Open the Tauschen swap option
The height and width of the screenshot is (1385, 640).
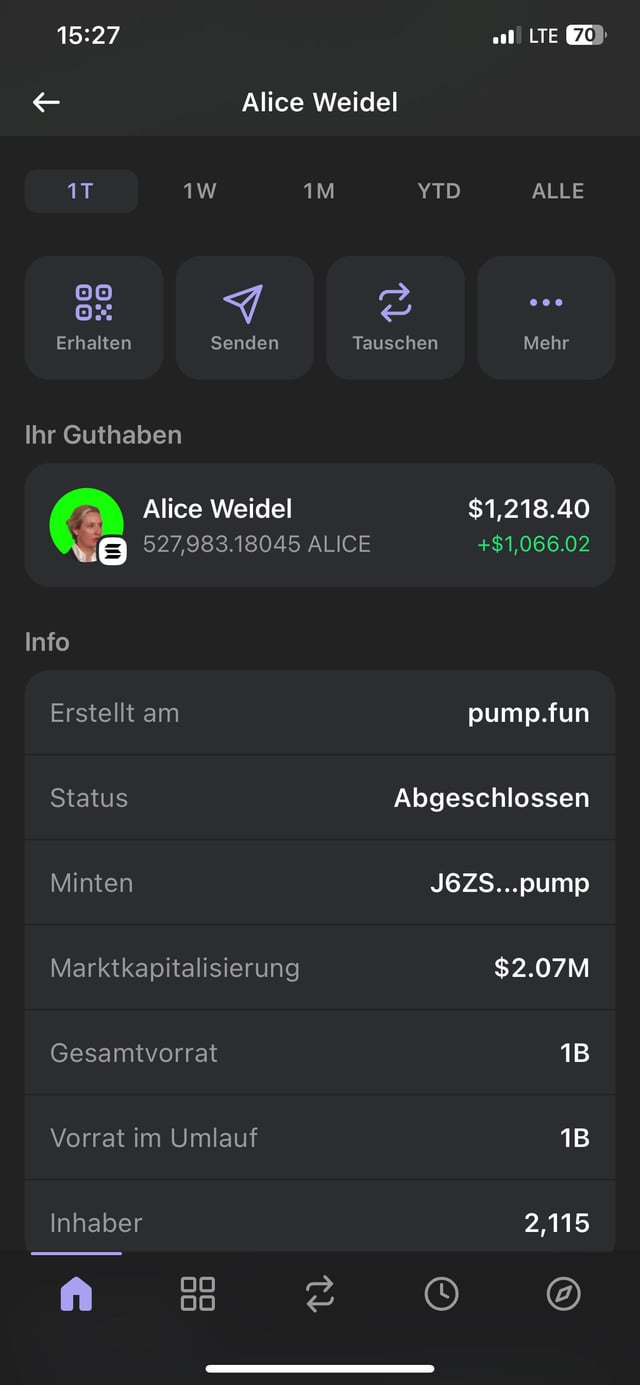pos(395,318)
